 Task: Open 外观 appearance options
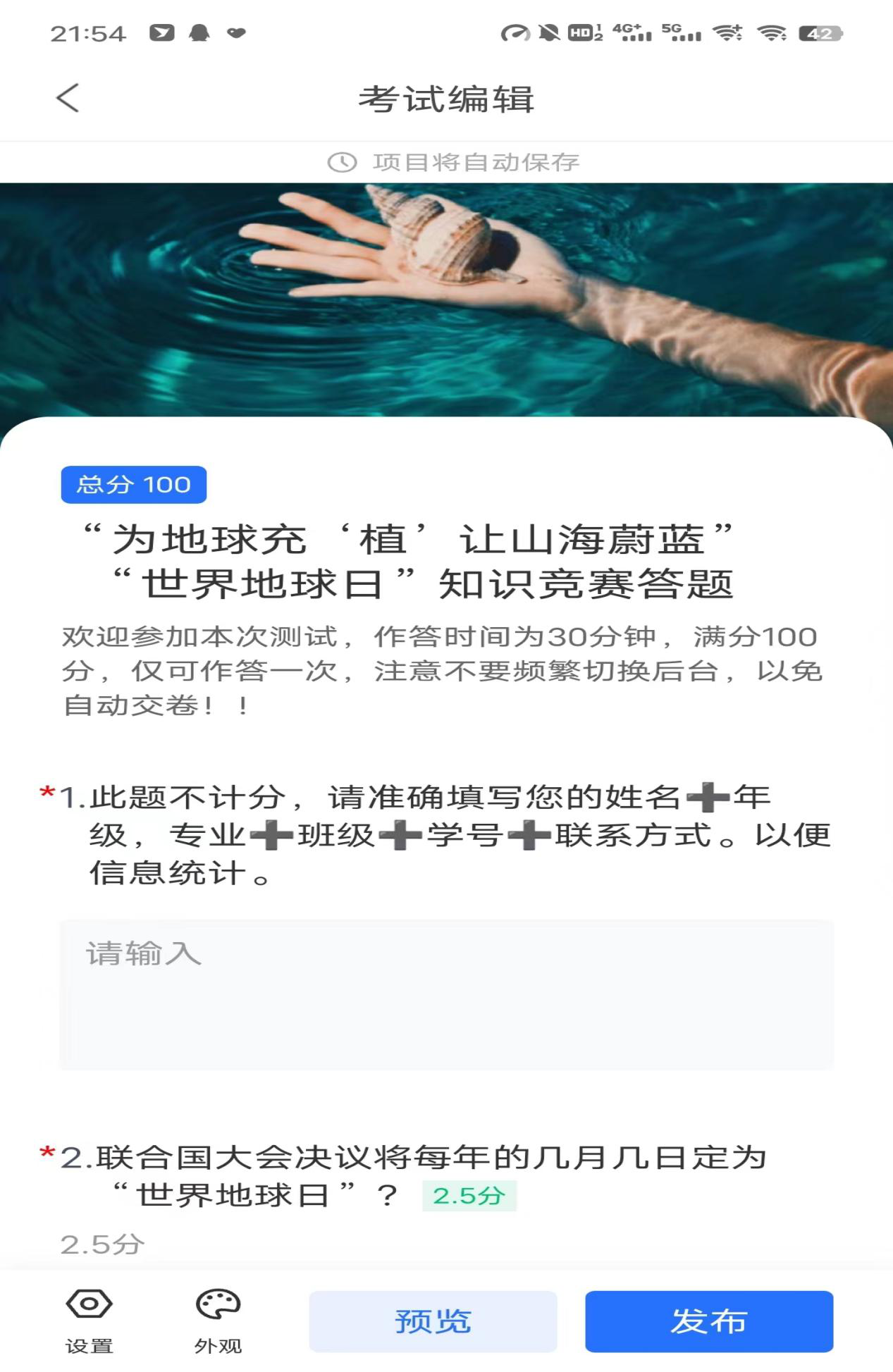coord(218,1319)
